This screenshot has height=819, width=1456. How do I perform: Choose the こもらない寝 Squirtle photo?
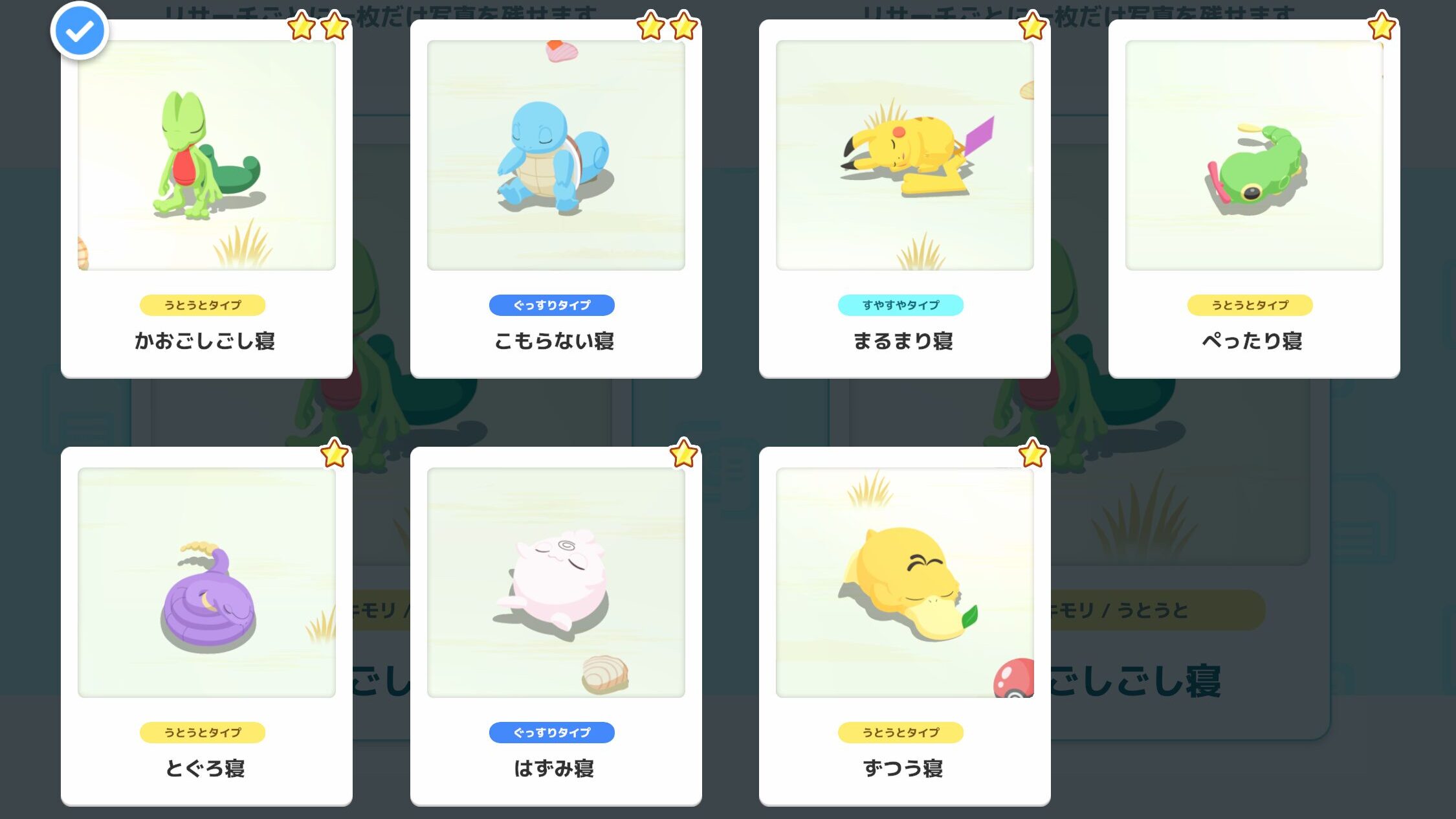pos(556,155)
